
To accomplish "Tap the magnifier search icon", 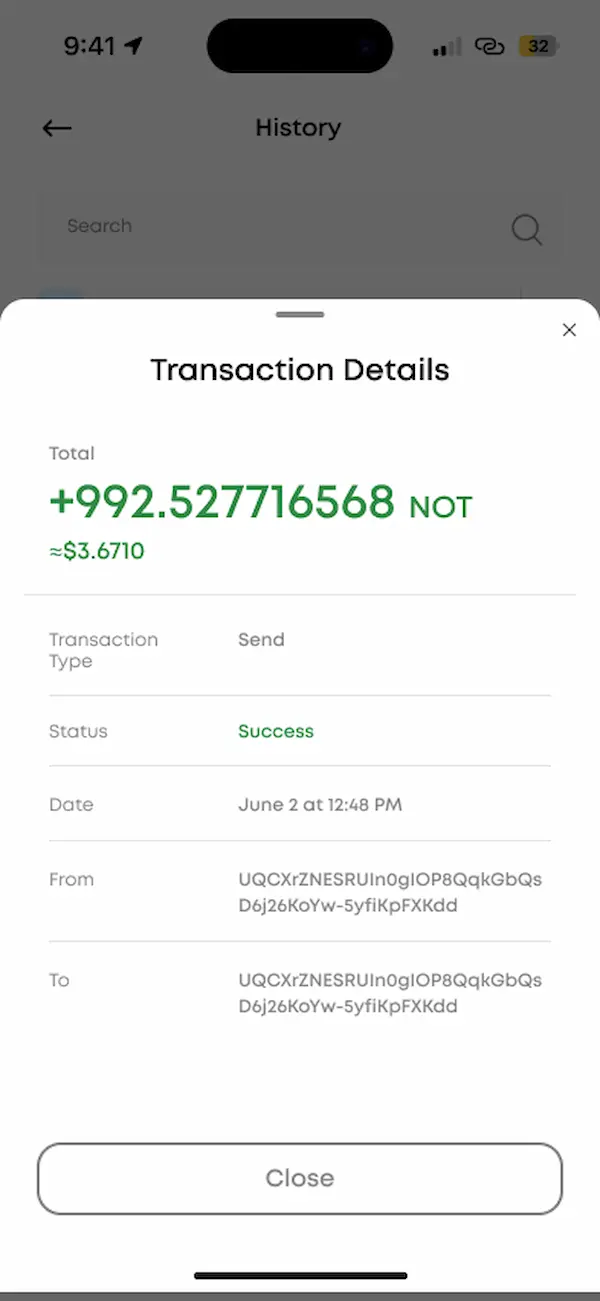I will [x=527, y=230].
